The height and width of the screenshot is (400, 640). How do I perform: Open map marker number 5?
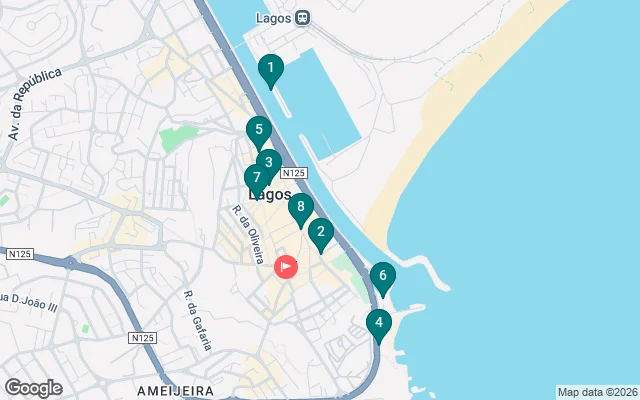(258, 130)
